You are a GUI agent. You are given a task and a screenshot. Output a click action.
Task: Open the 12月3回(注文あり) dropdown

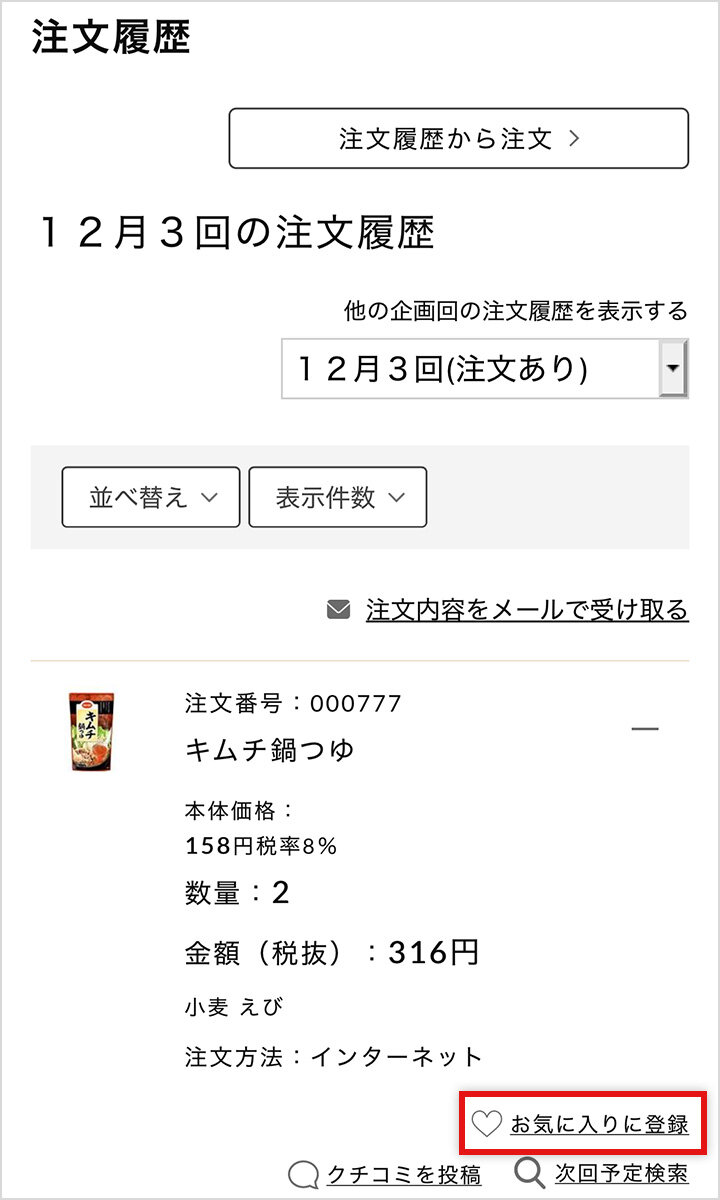pyautogui.click(x=485, y=369)
